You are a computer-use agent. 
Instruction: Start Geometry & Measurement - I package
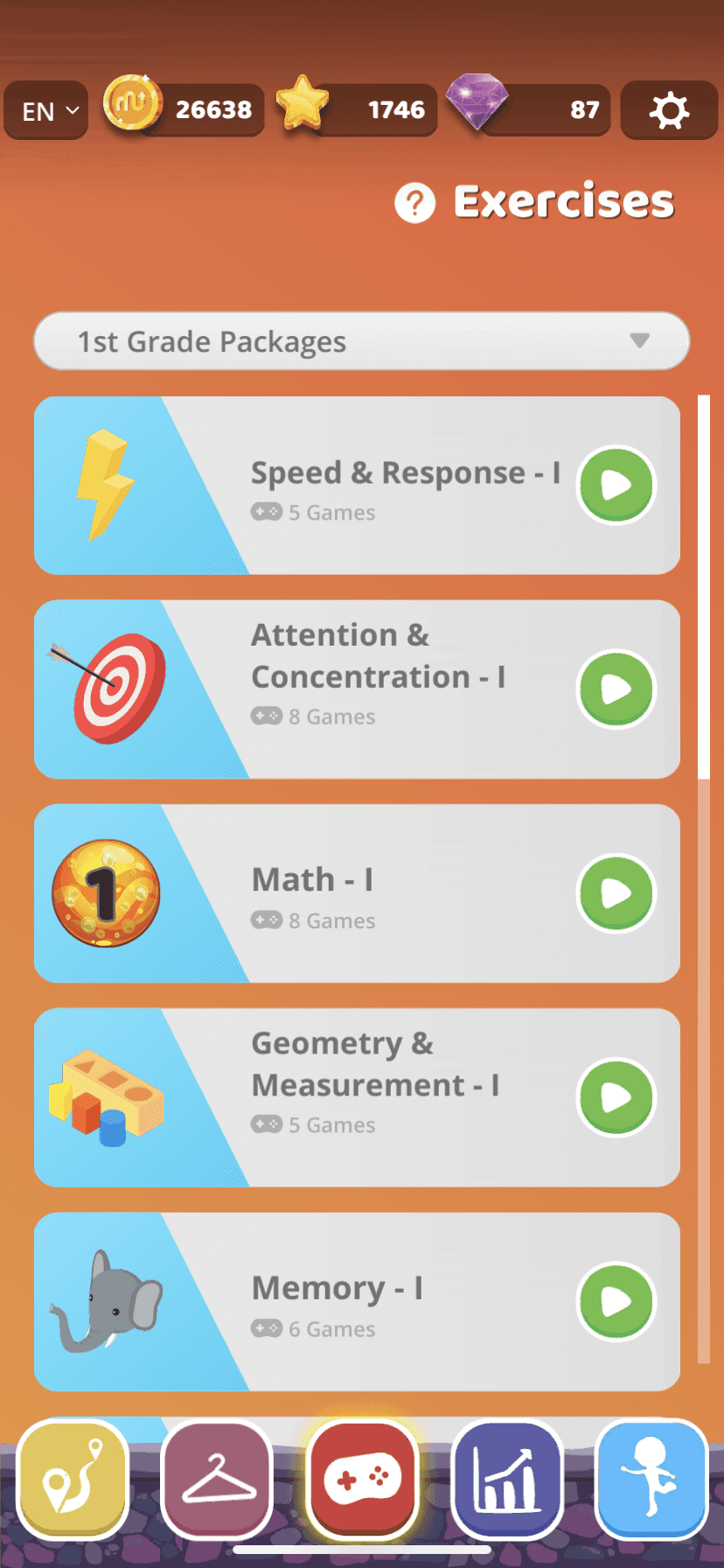(616, 1098)
